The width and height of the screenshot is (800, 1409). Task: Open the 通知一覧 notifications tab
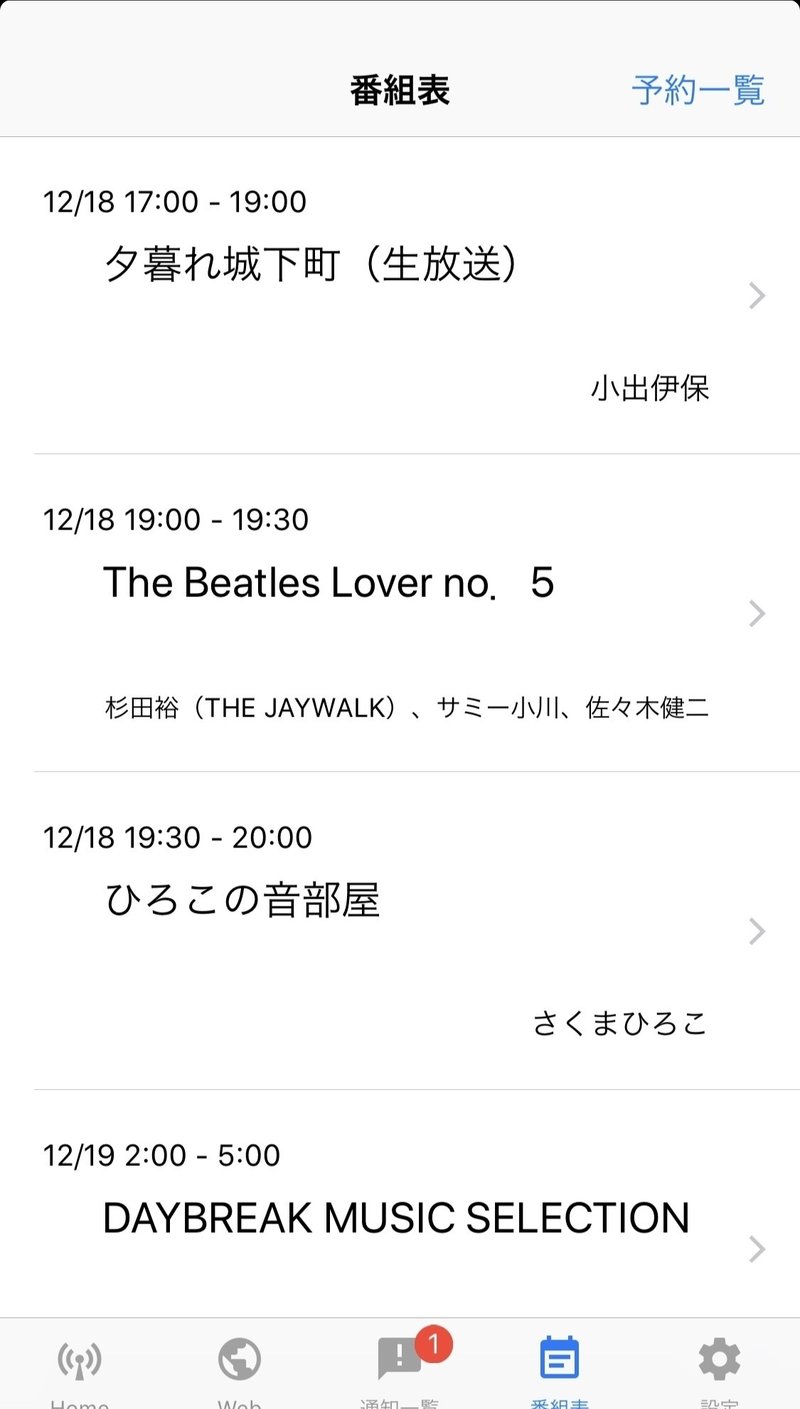tap(400, 1365)
